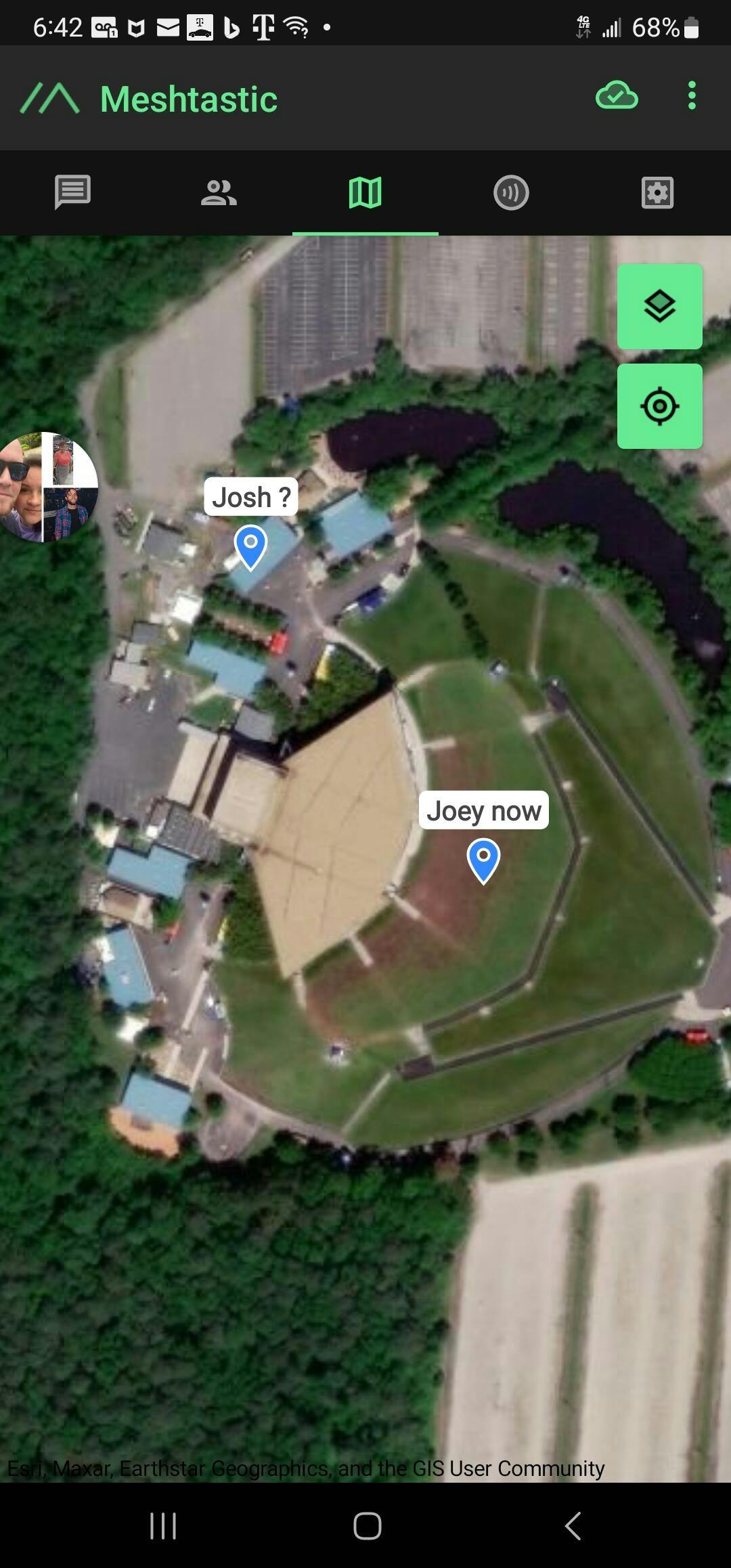Open the Settings tab
Image resolution: width=731 pixels, height=1568 pixels.
pyautogui.click(x=657, y=193)
